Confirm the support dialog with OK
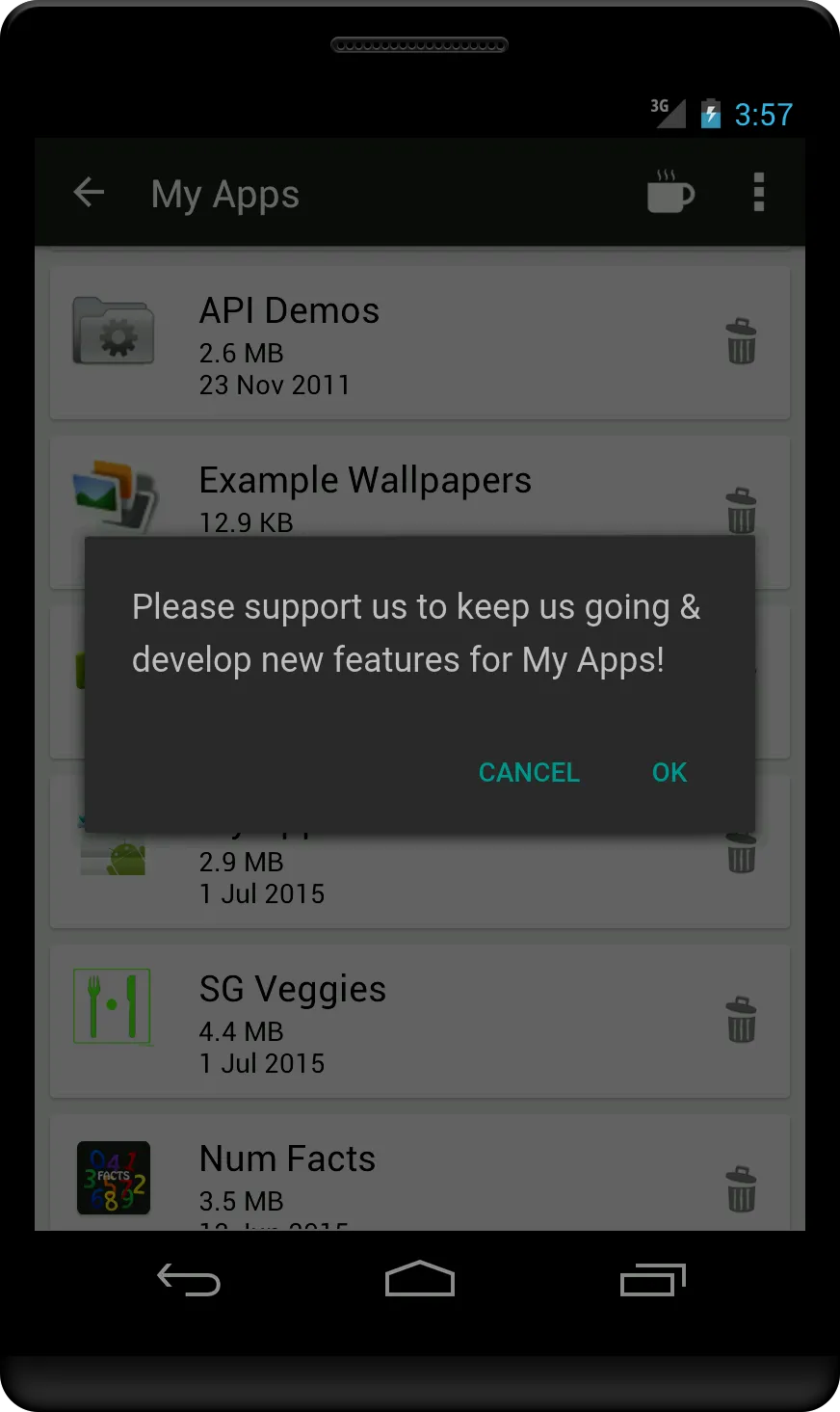 [x=669, y=772]
